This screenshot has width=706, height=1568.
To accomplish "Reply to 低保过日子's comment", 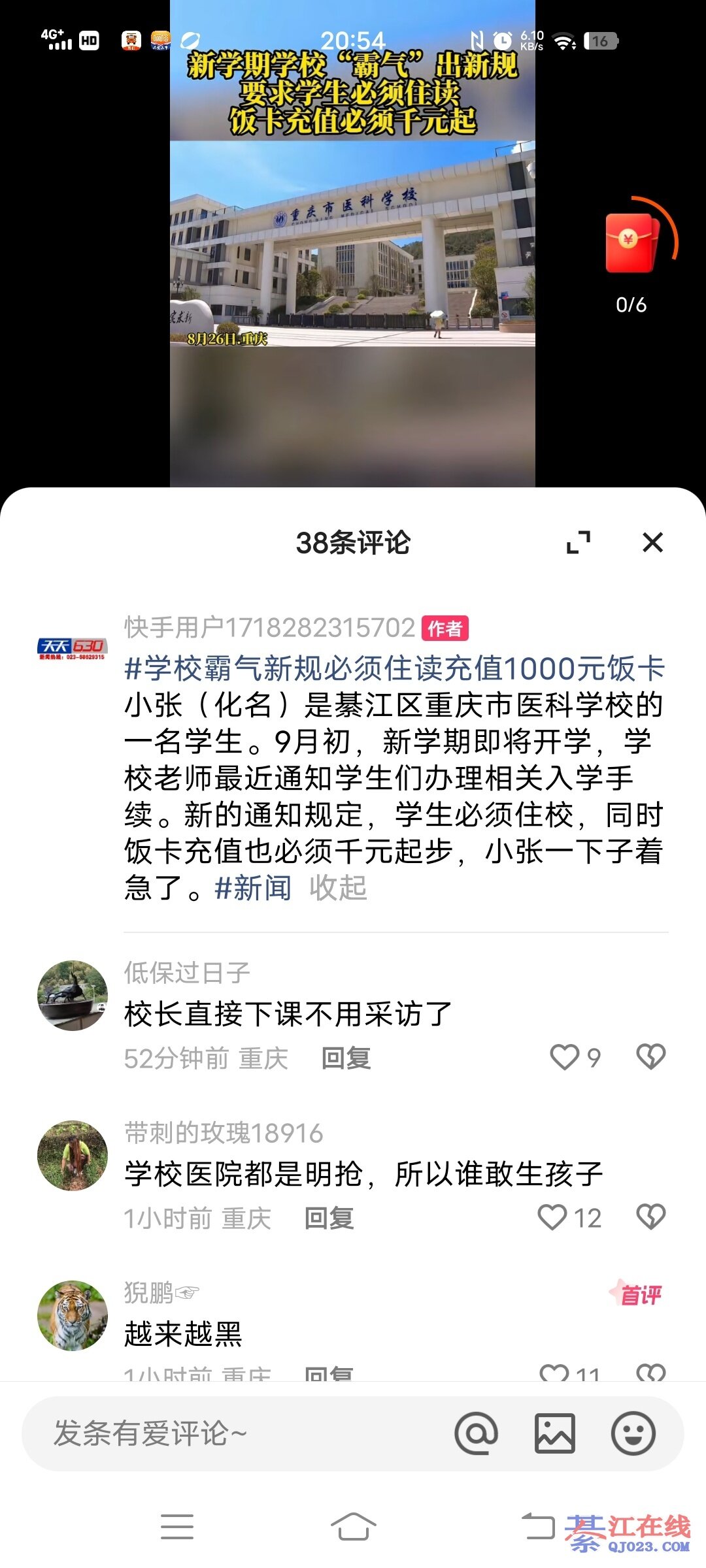I will [346, 1058].
